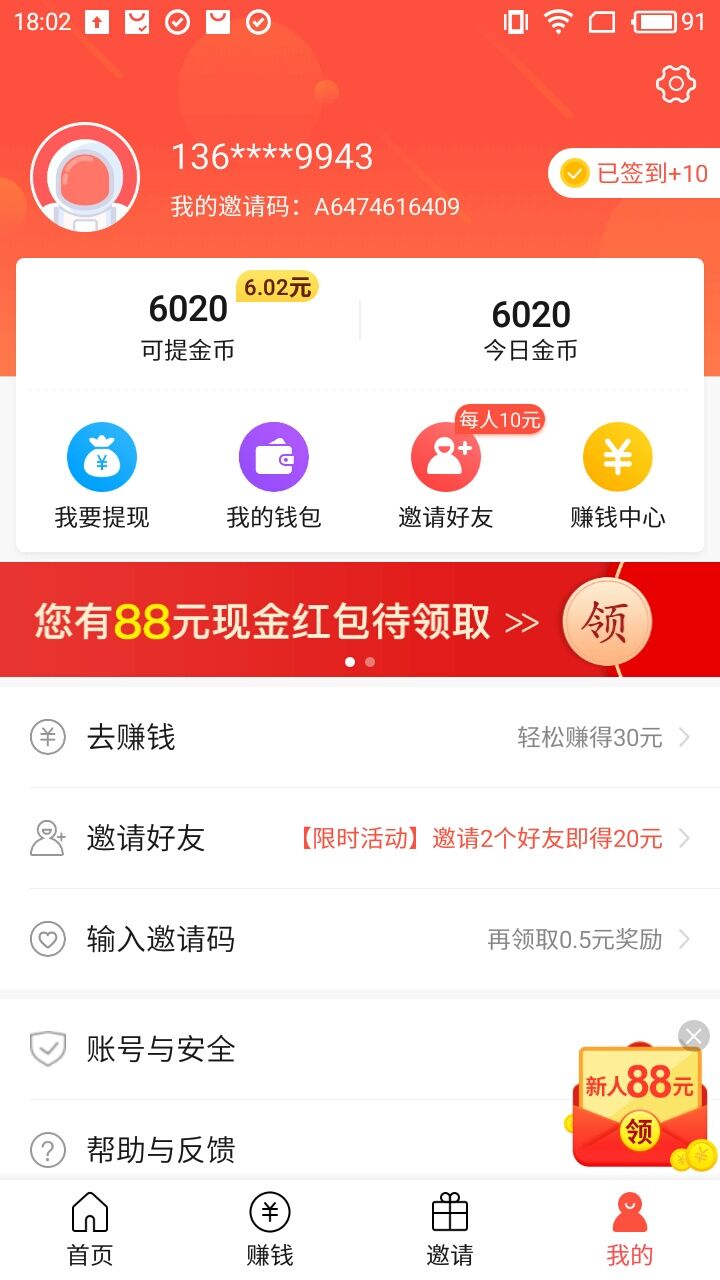Expand the 去赚钱 row chevron
Viewport: 720px width, 1280px height.
coord(684,737)
